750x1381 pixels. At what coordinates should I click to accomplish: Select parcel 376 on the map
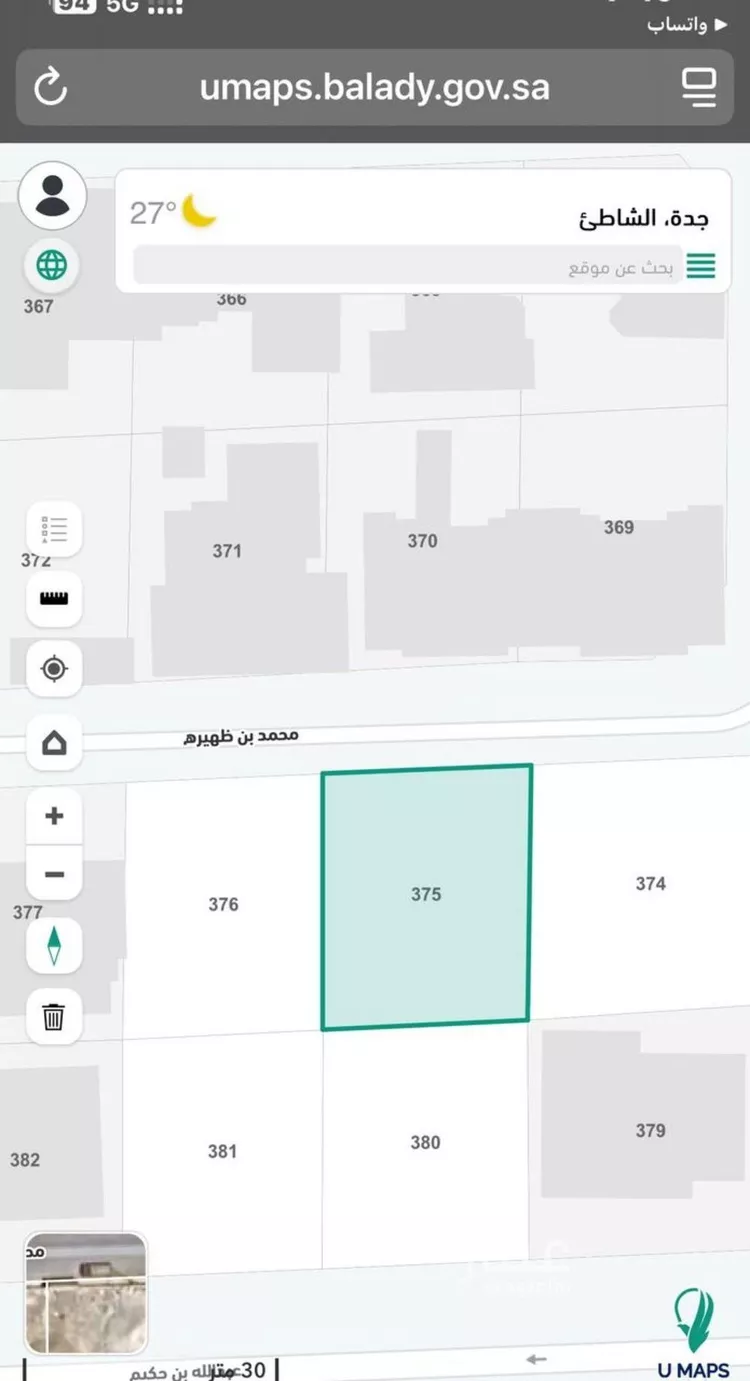pyautogui.click(x=223, y=904)
